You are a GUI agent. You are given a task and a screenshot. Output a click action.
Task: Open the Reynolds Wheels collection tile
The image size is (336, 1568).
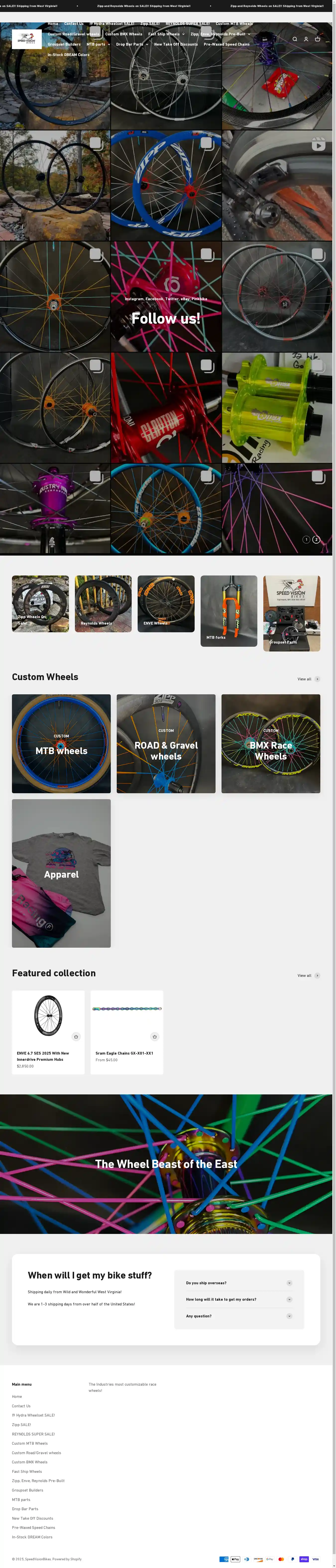coord(103,604)
